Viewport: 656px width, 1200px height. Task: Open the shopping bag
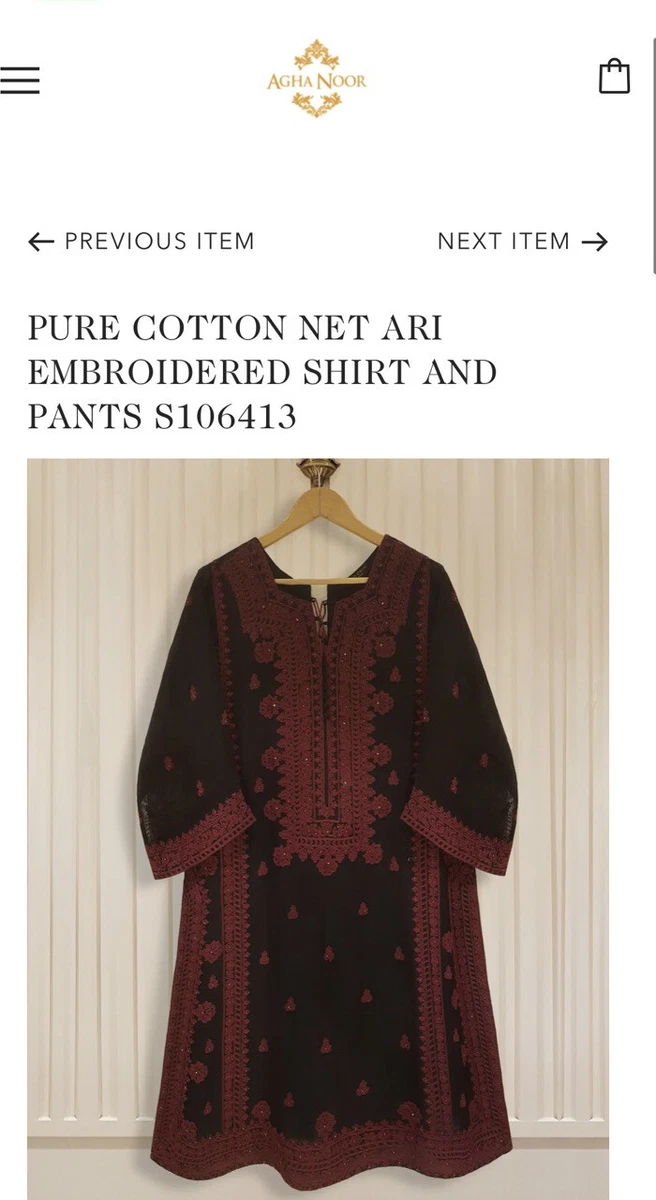coord(614,77)
